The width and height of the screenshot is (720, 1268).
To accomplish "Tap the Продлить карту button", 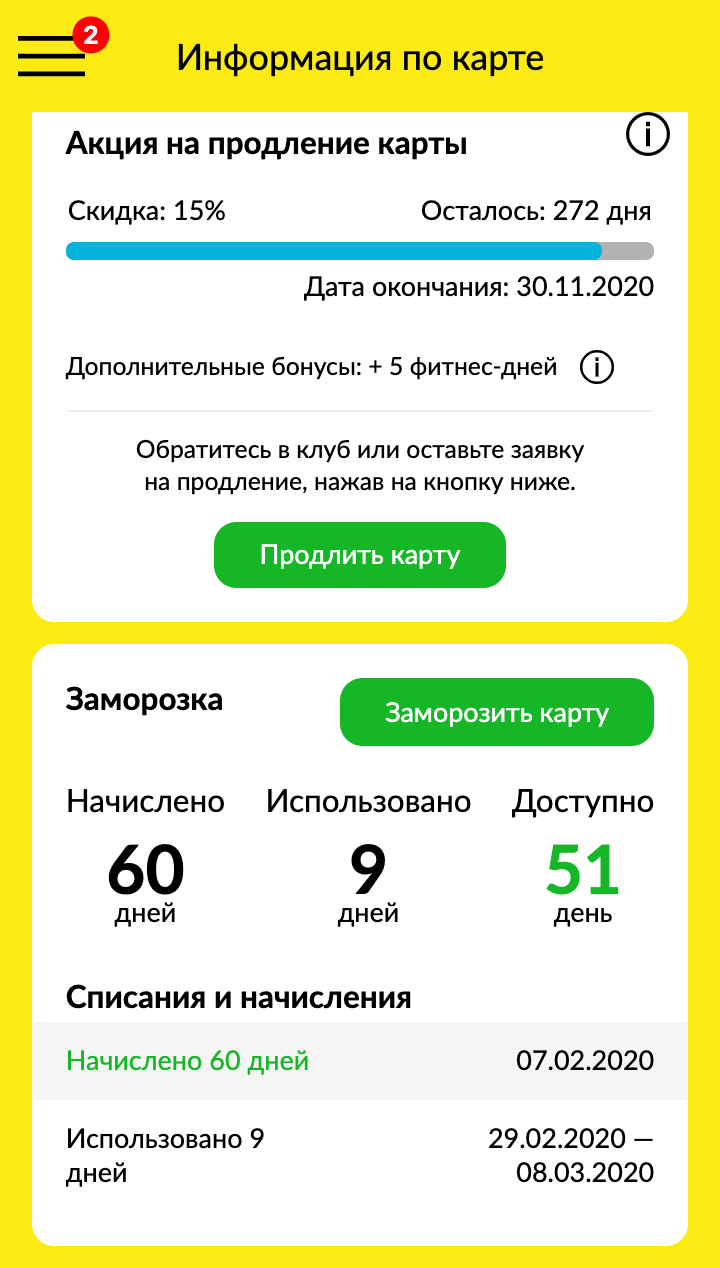I will click(x=360, y=555).
